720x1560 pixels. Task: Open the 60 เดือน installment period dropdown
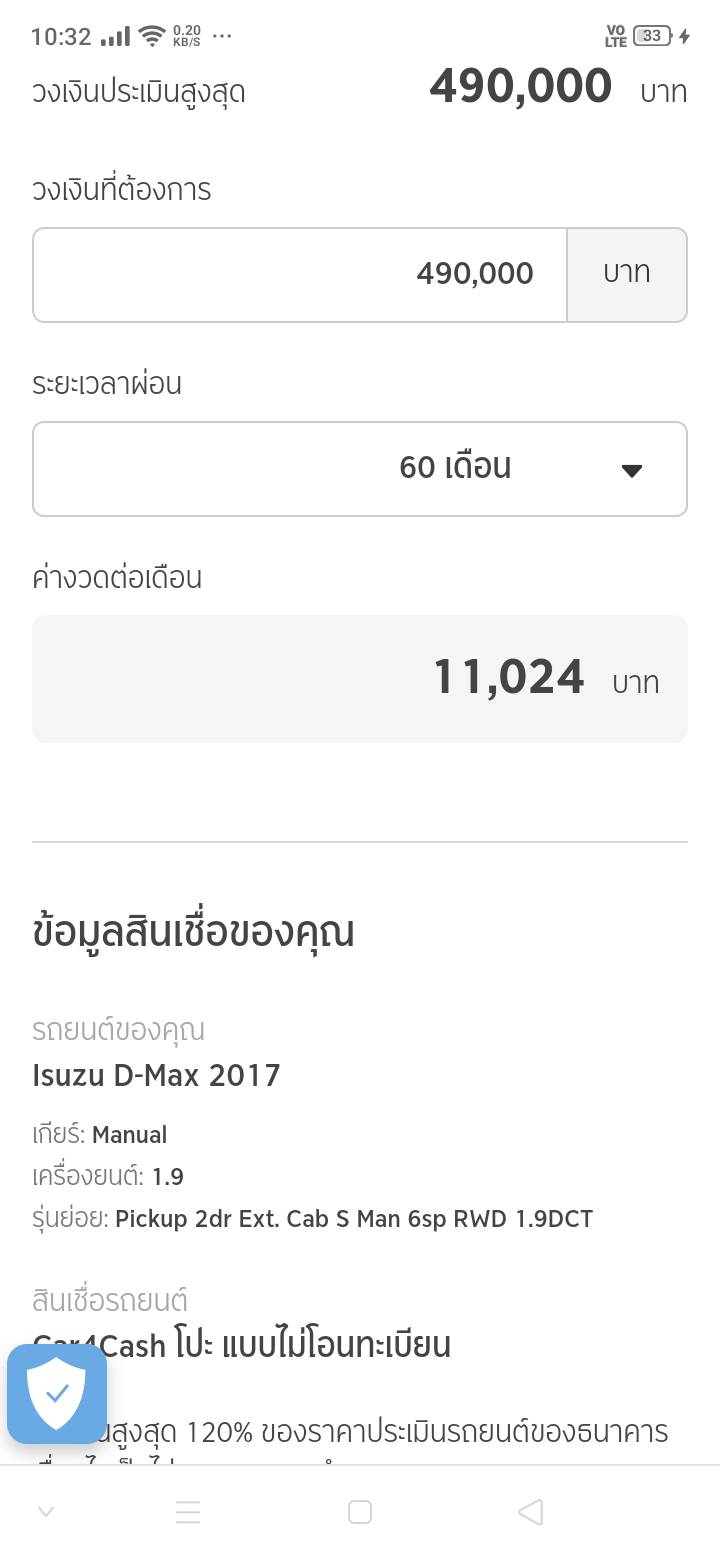(x=360, y=469)
